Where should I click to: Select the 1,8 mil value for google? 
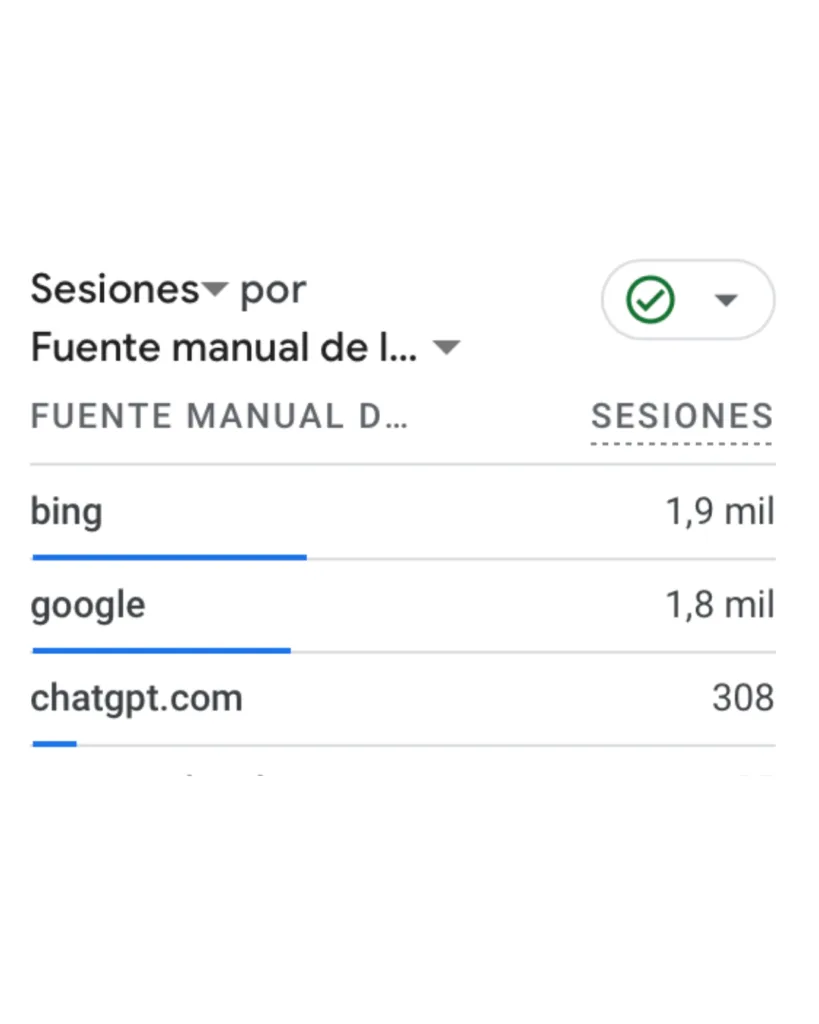coord(720,604)
